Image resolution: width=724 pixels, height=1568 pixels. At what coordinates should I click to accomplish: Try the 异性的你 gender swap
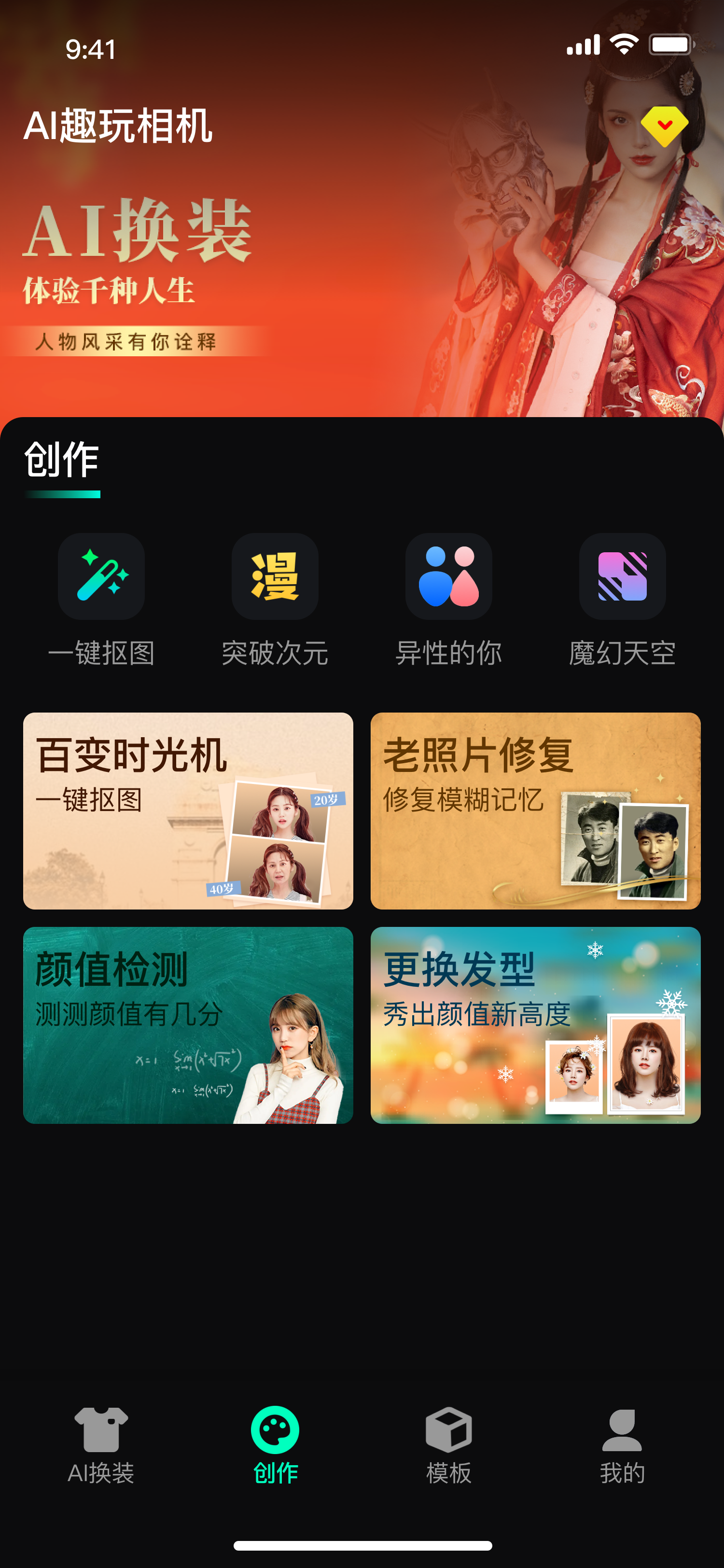click(448, 600)
